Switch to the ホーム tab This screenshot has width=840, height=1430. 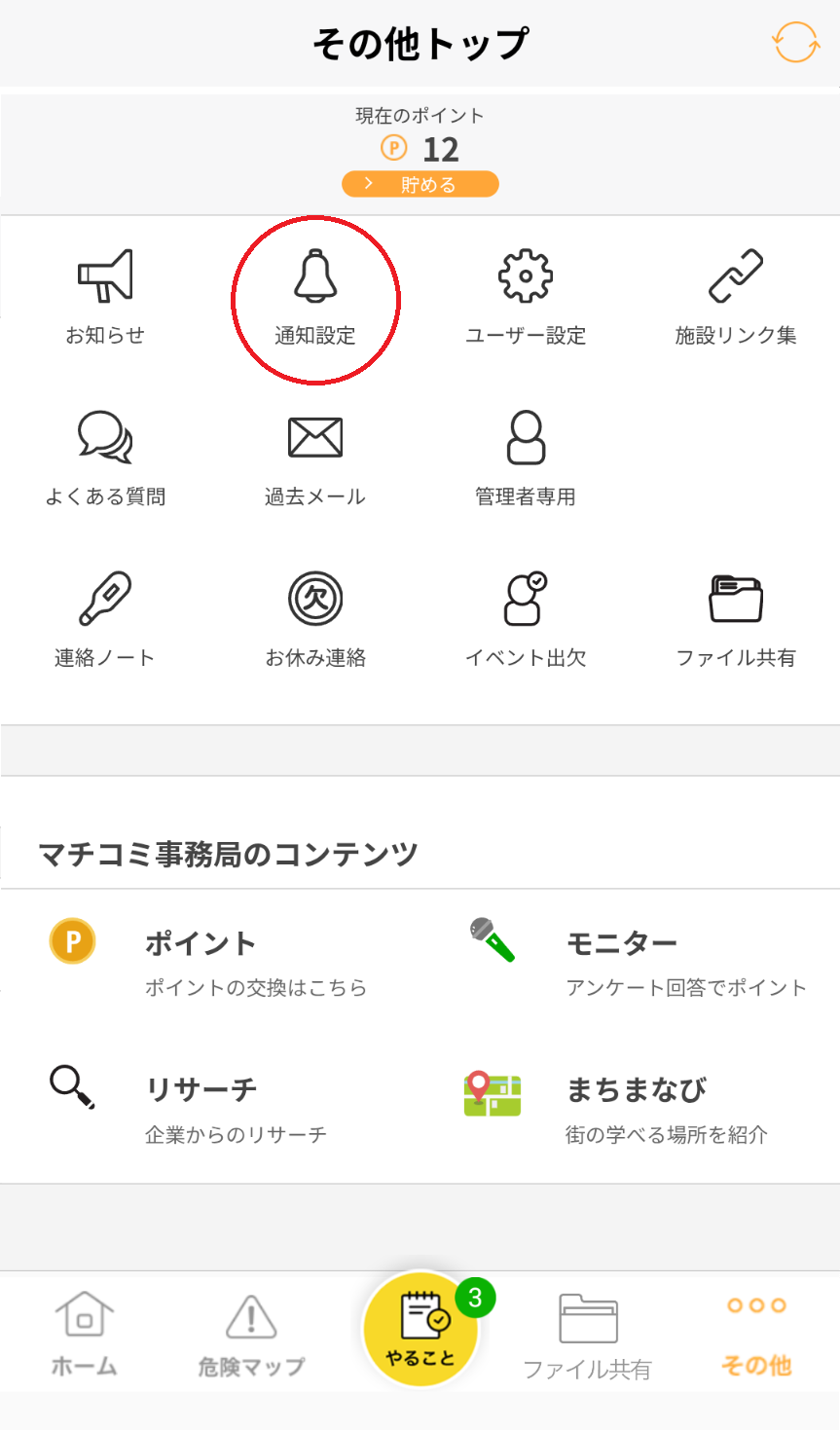[x=85, y=1334]
